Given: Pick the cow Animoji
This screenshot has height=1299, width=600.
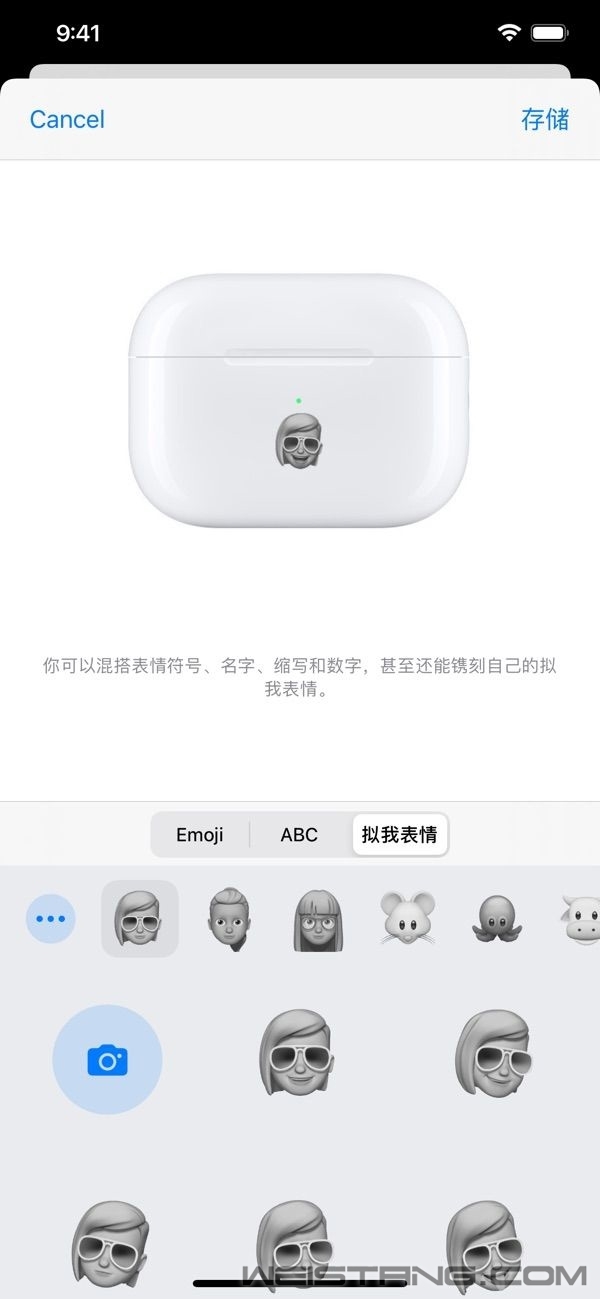Looking at the screenshot, I should [x=581, y=919].
